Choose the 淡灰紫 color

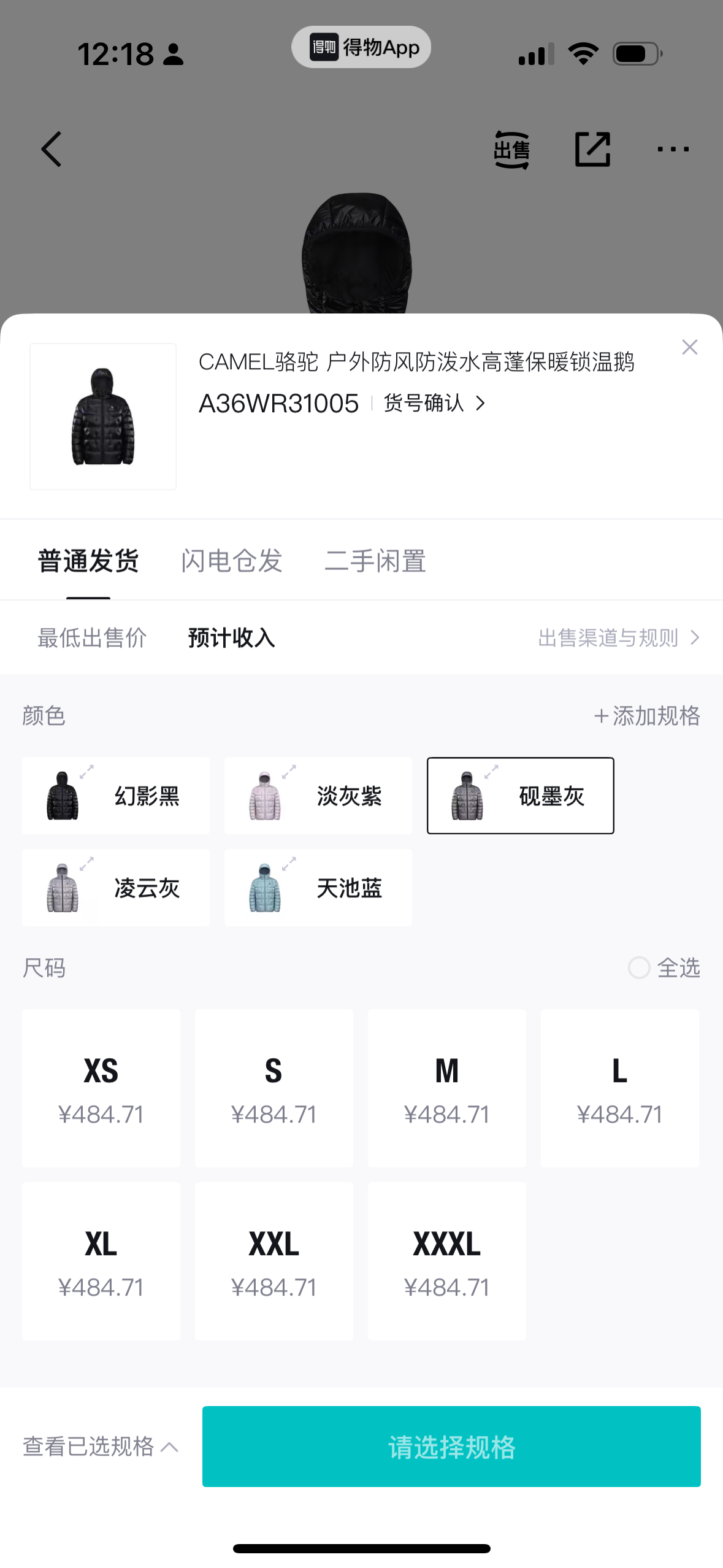point(318,796)
